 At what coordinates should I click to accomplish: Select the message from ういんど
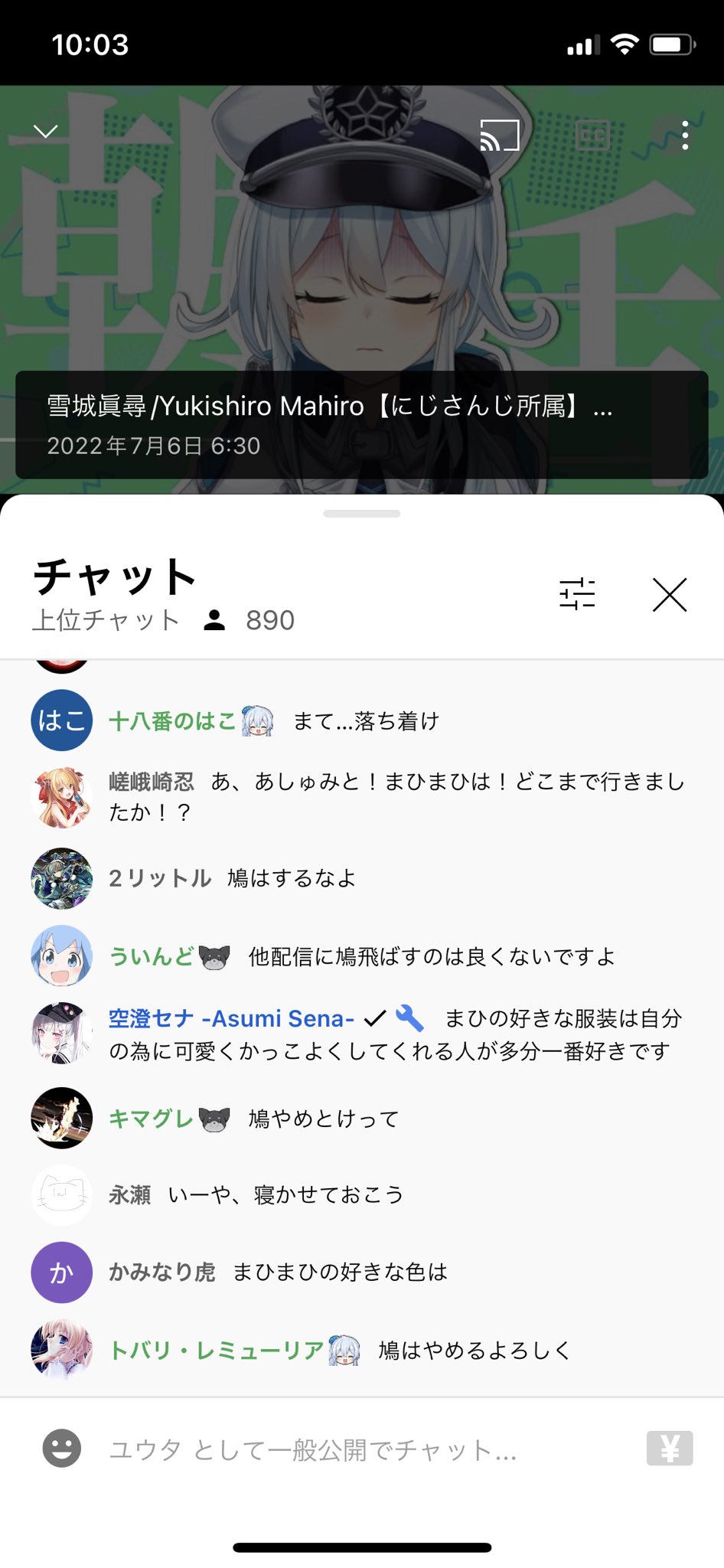(x=362, y=957)
